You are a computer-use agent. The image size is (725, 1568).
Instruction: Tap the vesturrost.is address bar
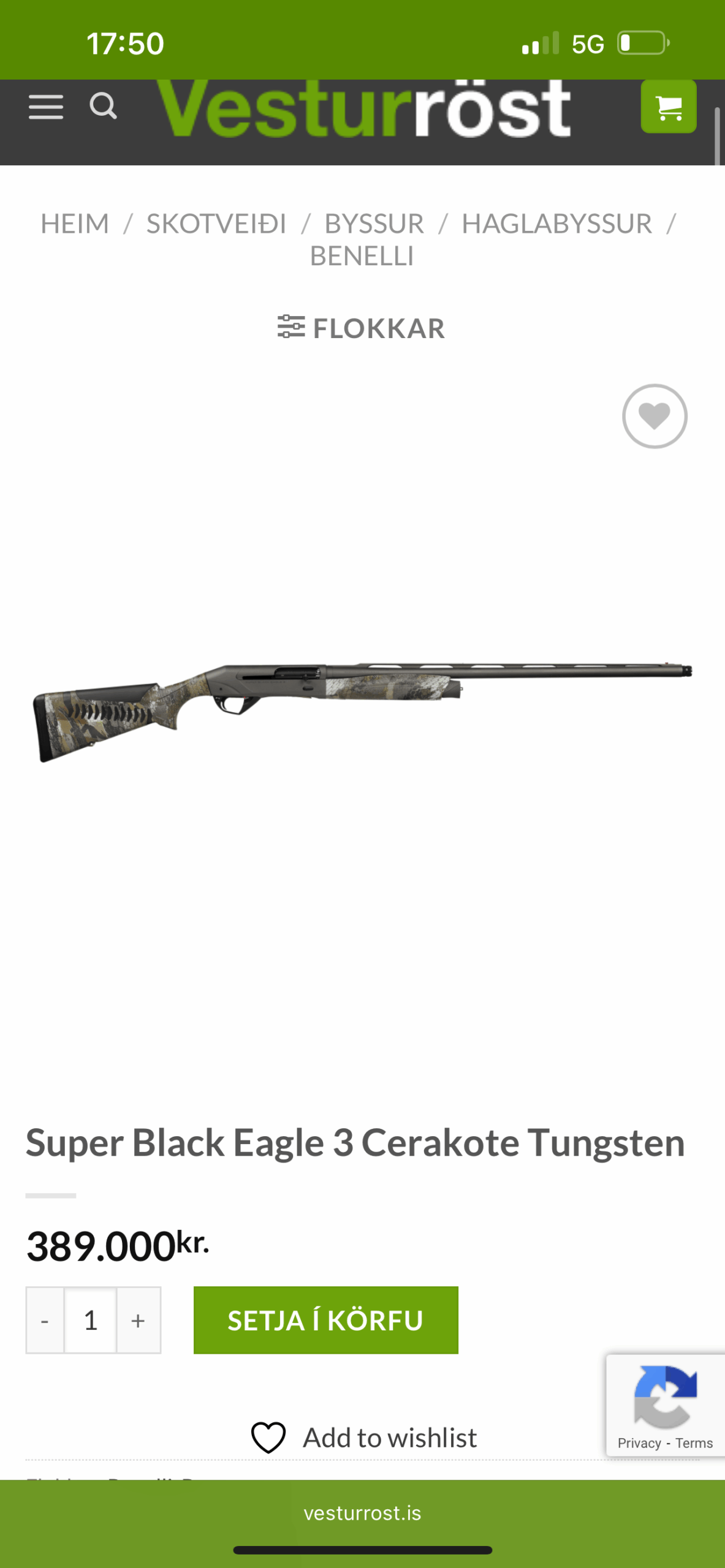[x=362, y=1513]
